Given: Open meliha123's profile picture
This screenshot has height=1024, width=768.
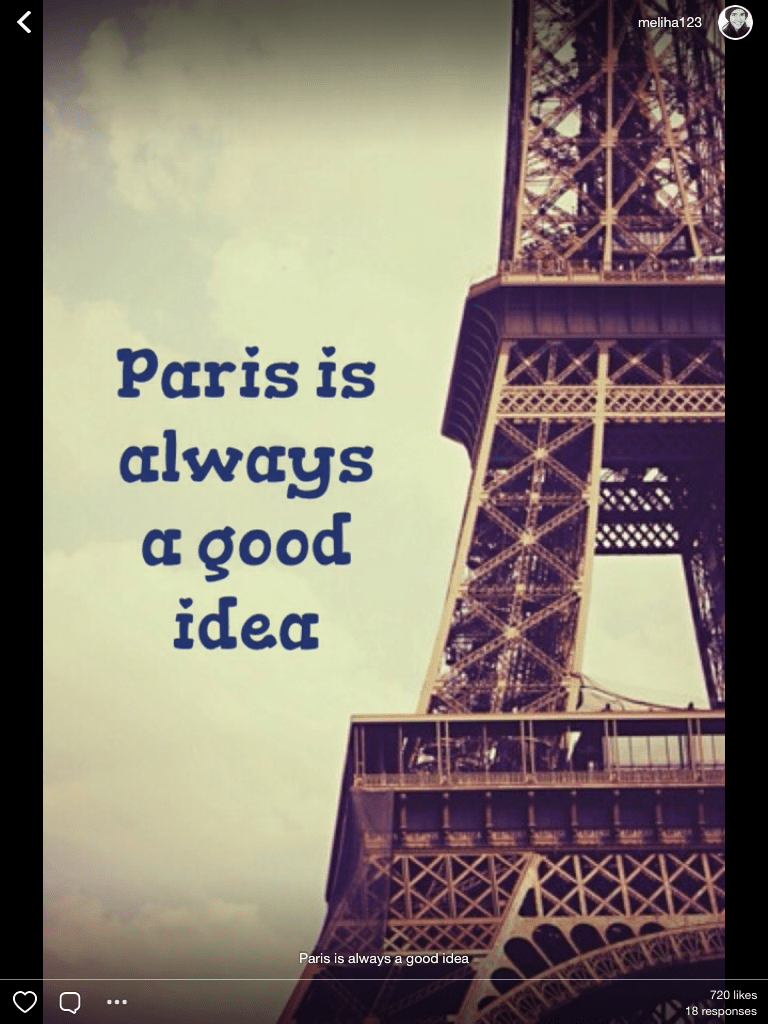Looking at the screenshot, I should [735, 22].
